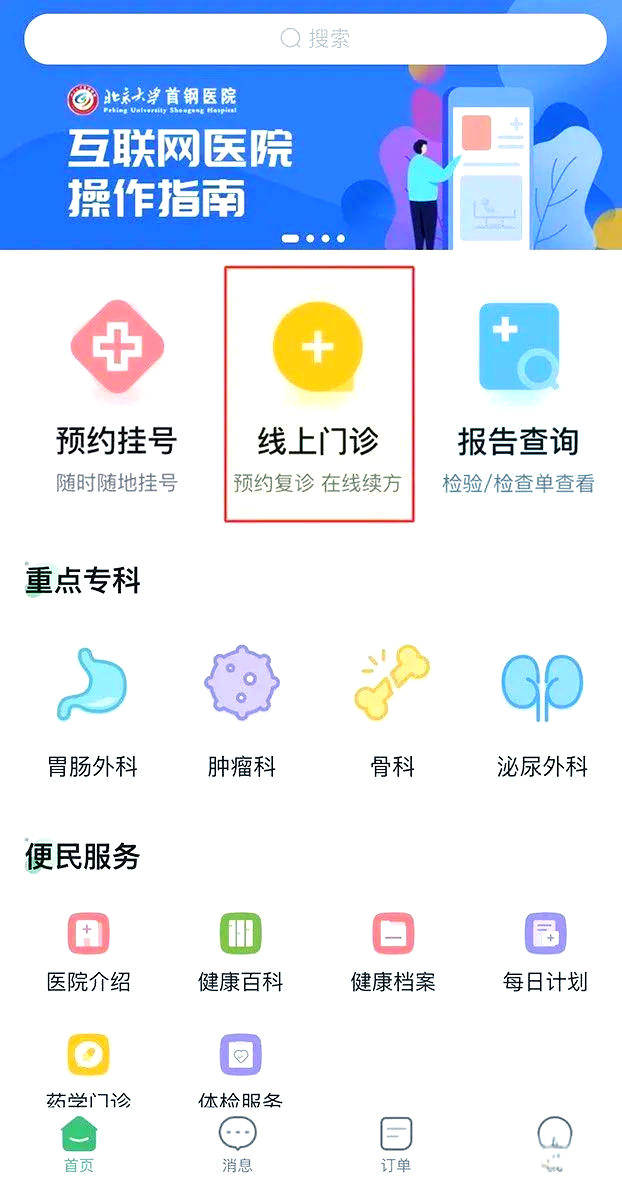Screen dimensions: 622x1178
Task: Open 医院介绍 hospital introduction
Action: (89, 951)
